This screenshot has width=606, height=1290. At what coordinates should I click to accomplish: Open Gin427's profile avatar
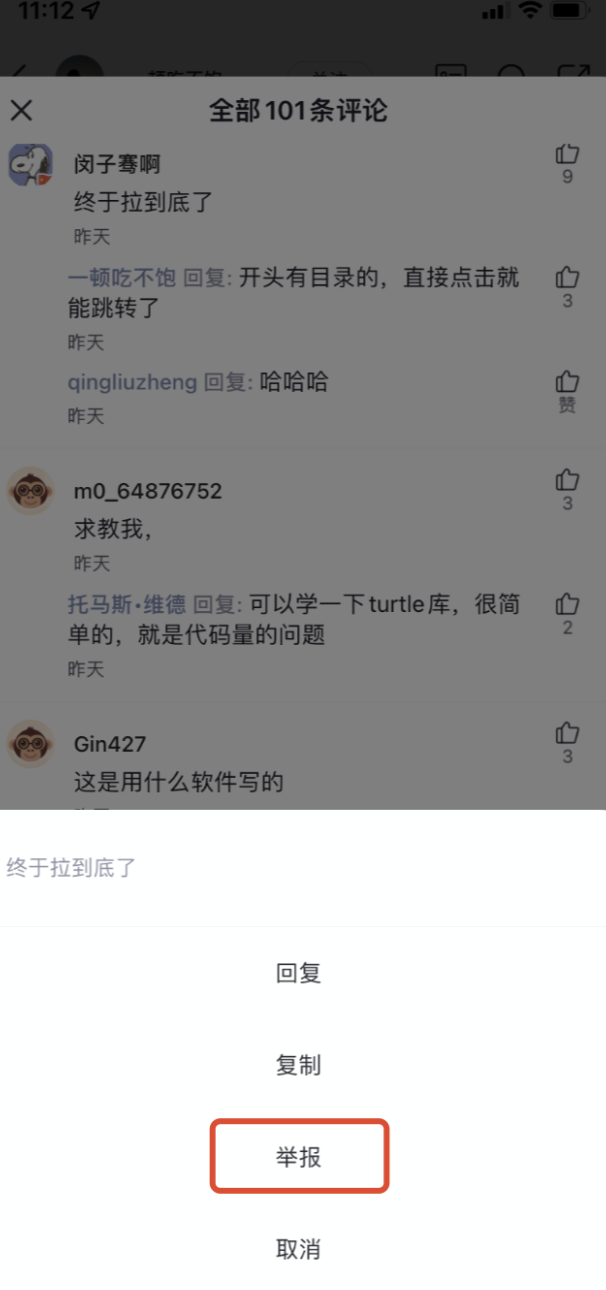coord(31,744)
